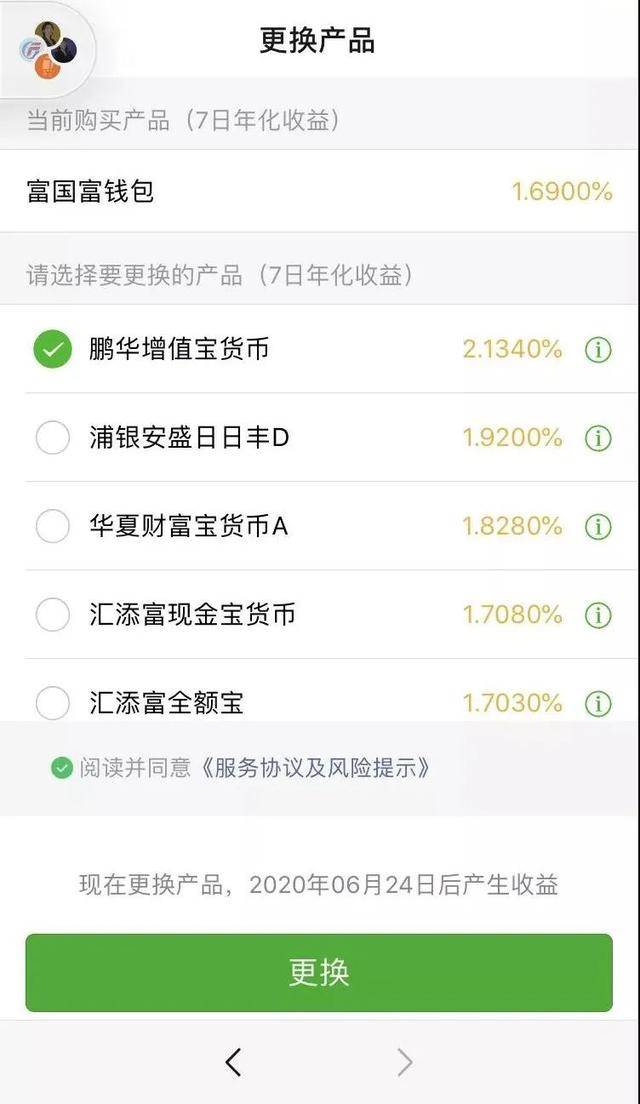
Task: View info for 鹏华增值宝货币
Action: click(x=598, y=350)
